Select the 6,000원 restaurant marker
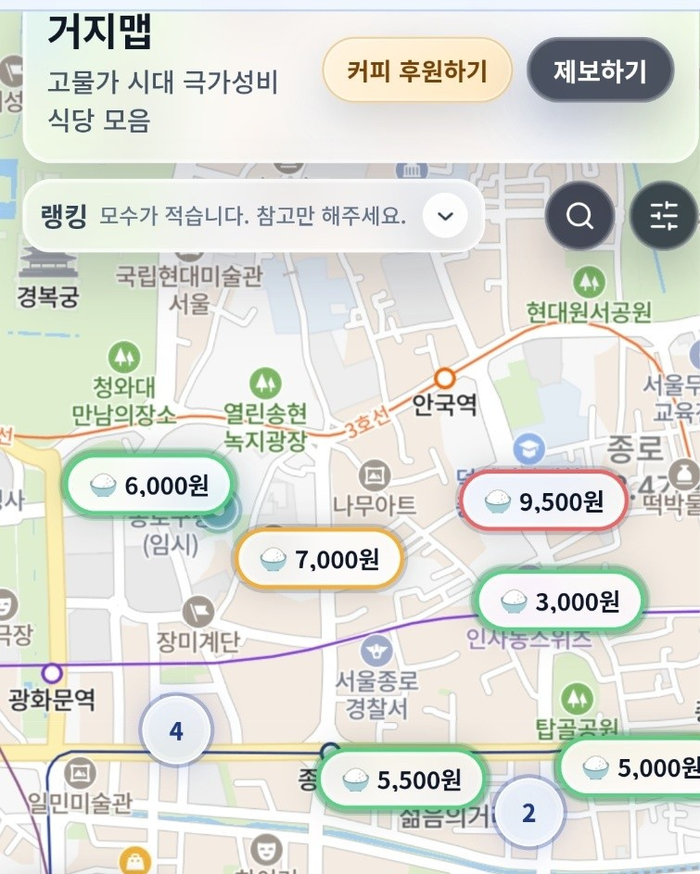 149,486
